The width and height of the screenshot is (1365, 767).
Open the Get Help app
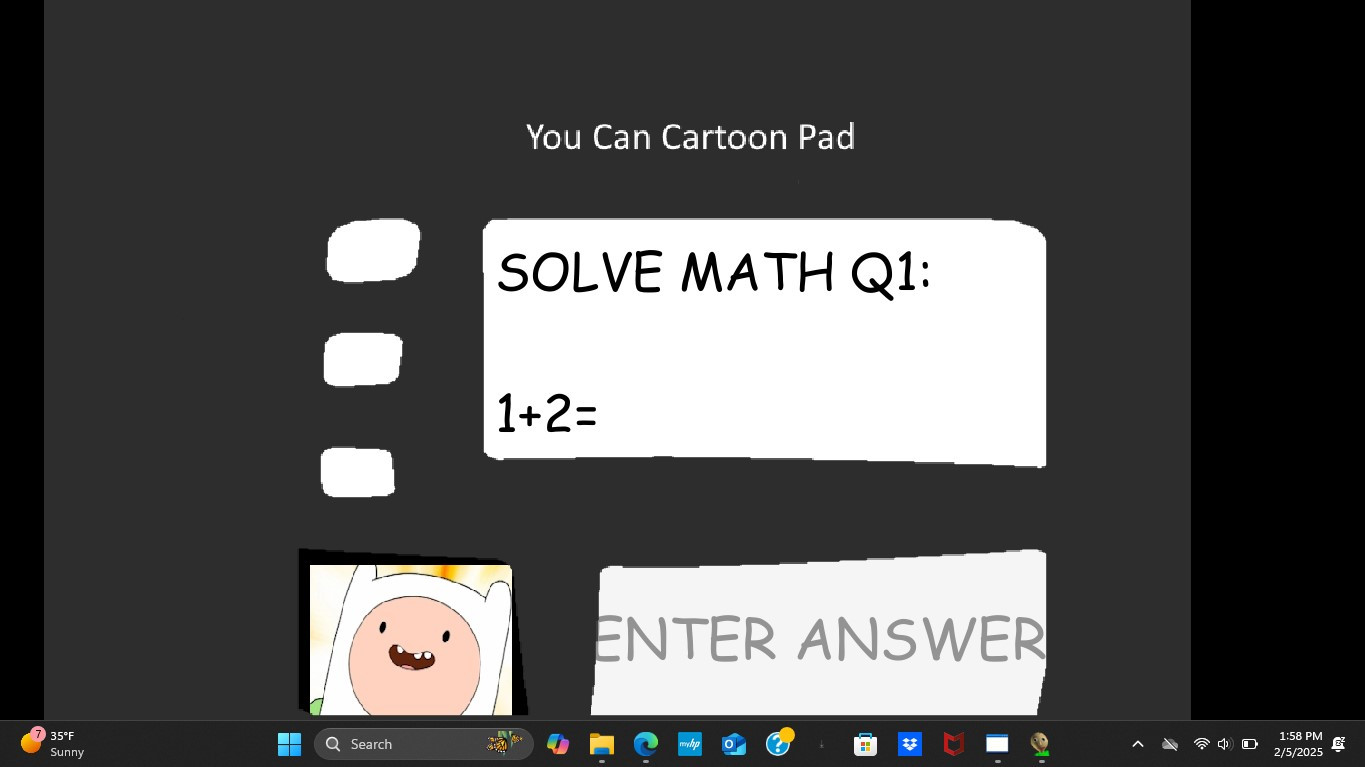point(778,744)
